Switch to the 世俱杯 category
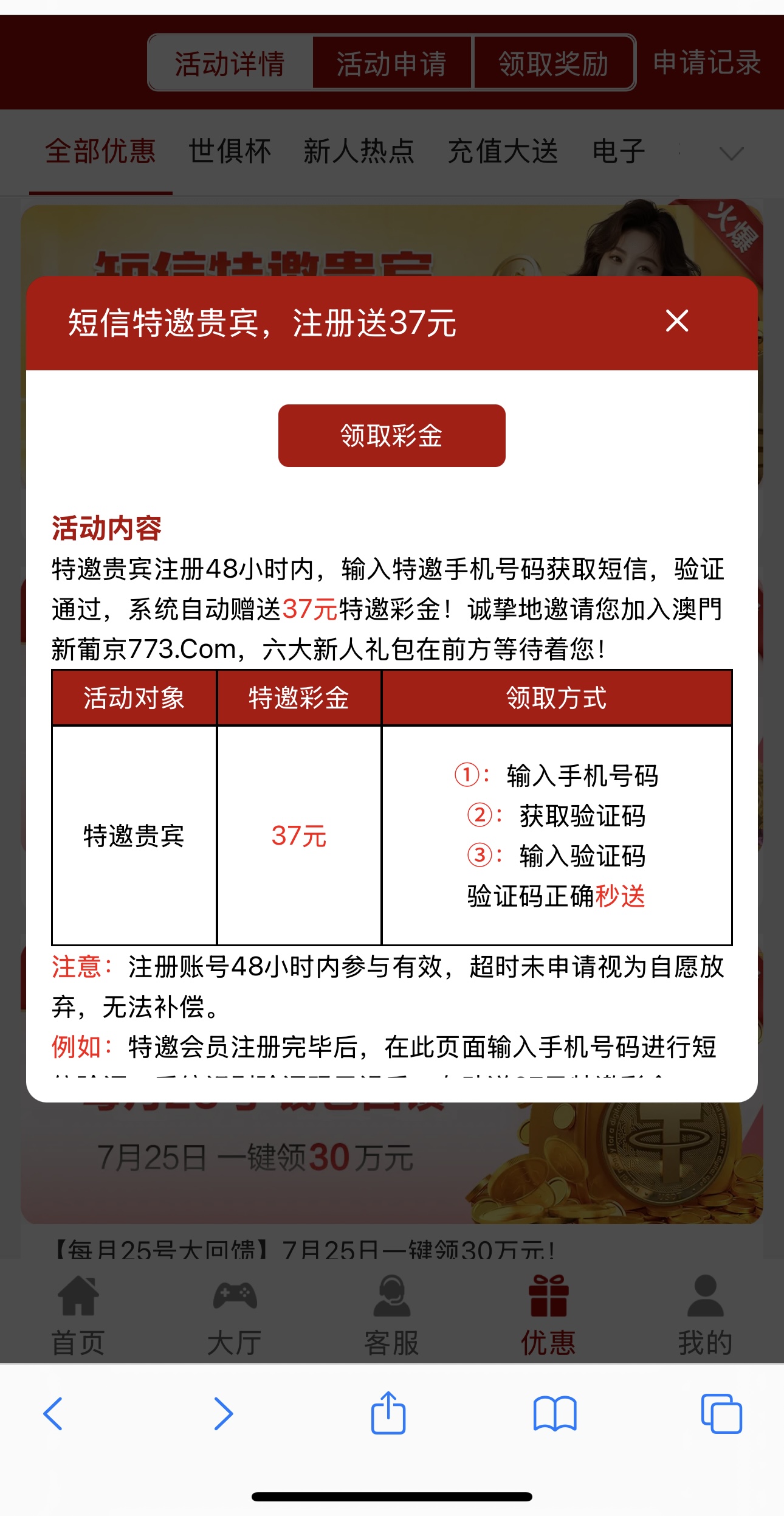Viewport: 784px width, 1516px height. pyautogui.click(x=230, y=151)
